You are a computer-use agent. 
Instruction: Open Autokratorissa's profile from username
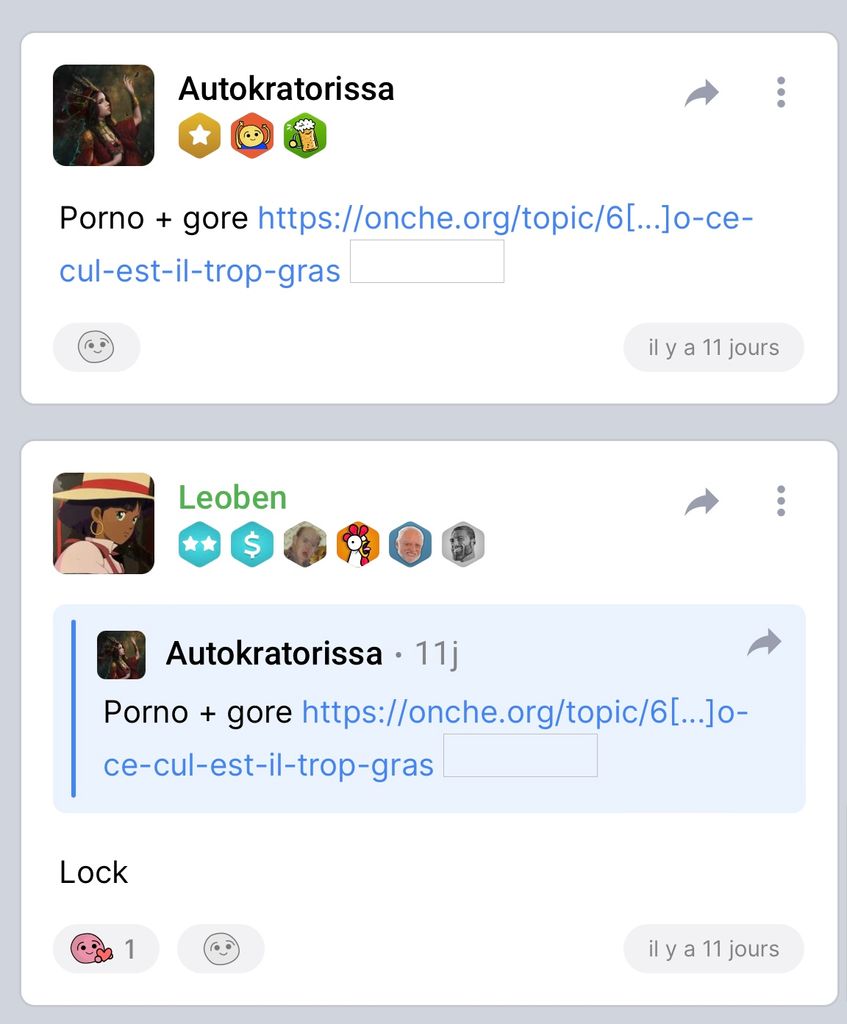[286, 89]
